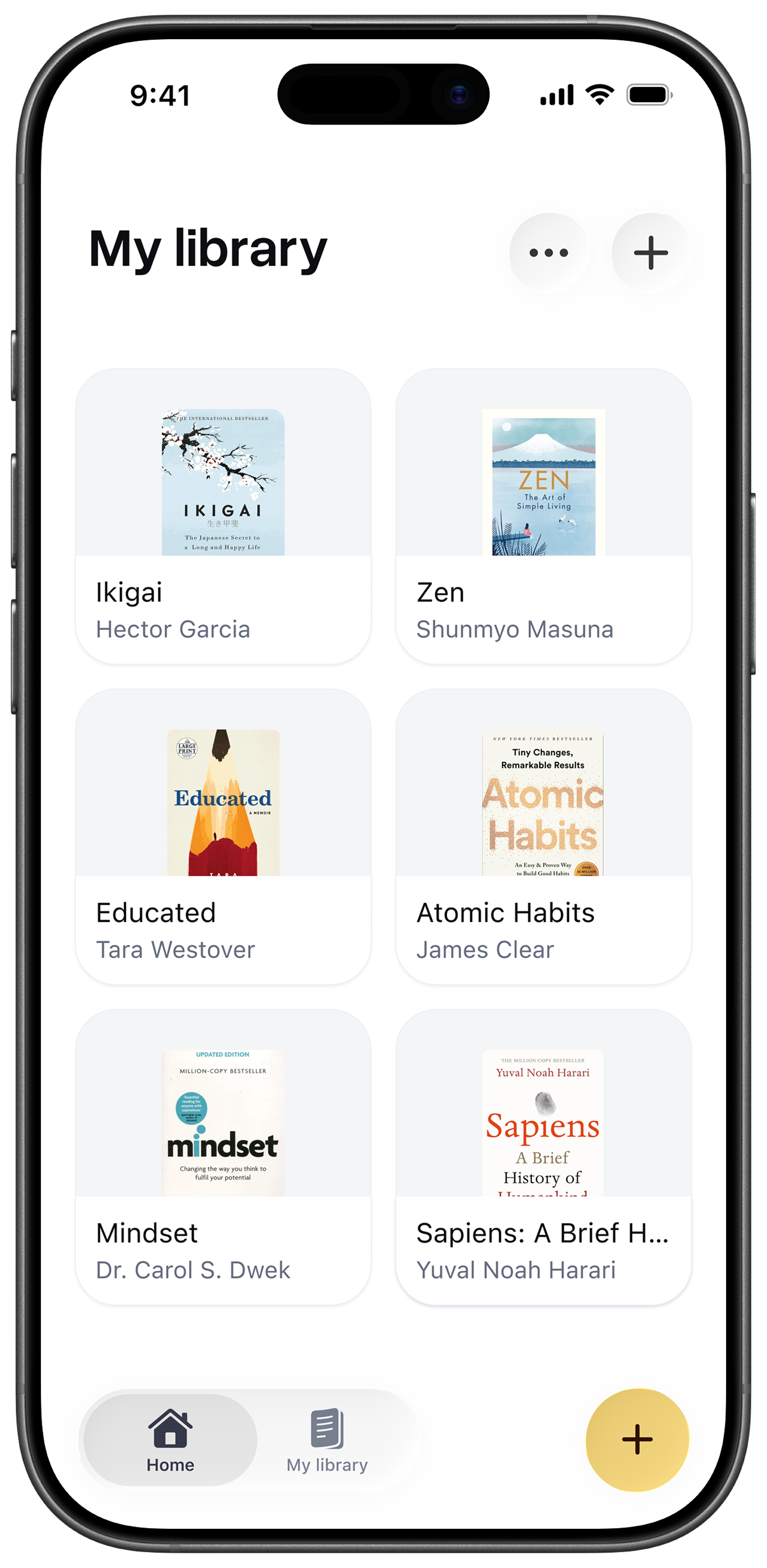Click the Ikigai title text
The height and width of the screenshot is (1568, 767).
pos(128,591)
